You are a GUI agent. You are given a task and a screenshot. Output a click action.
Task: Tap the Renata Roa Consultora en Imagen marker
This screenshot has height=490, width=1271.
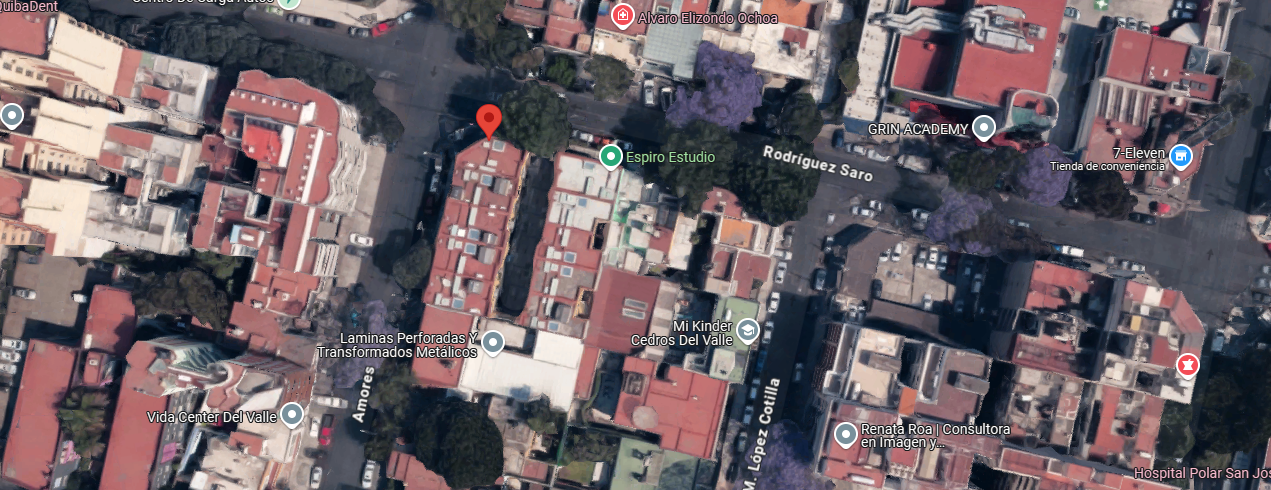click(x=845, y=434)
